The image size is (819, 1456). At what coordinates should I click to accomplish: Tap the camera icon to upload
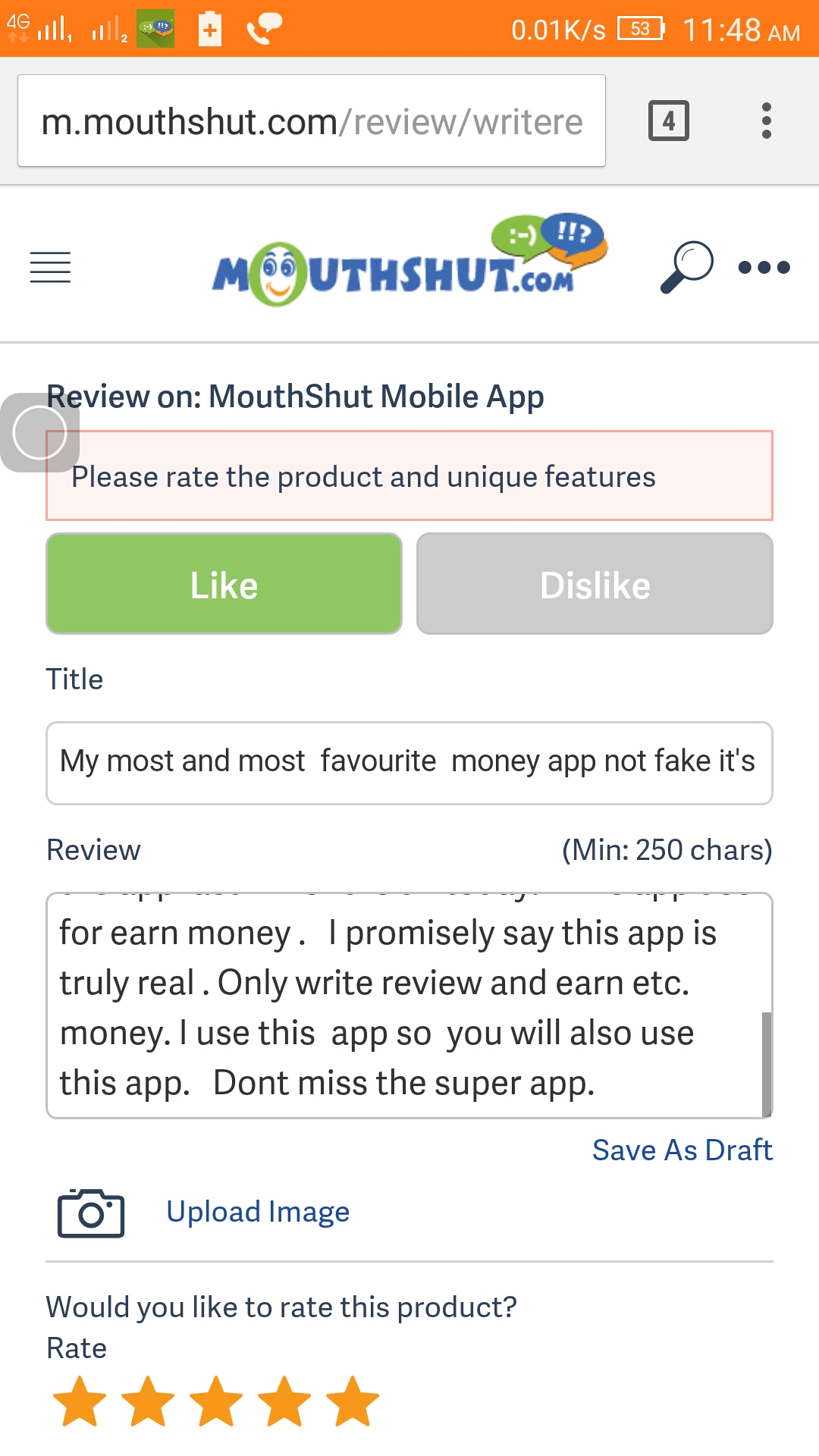tap(90, 1213)
